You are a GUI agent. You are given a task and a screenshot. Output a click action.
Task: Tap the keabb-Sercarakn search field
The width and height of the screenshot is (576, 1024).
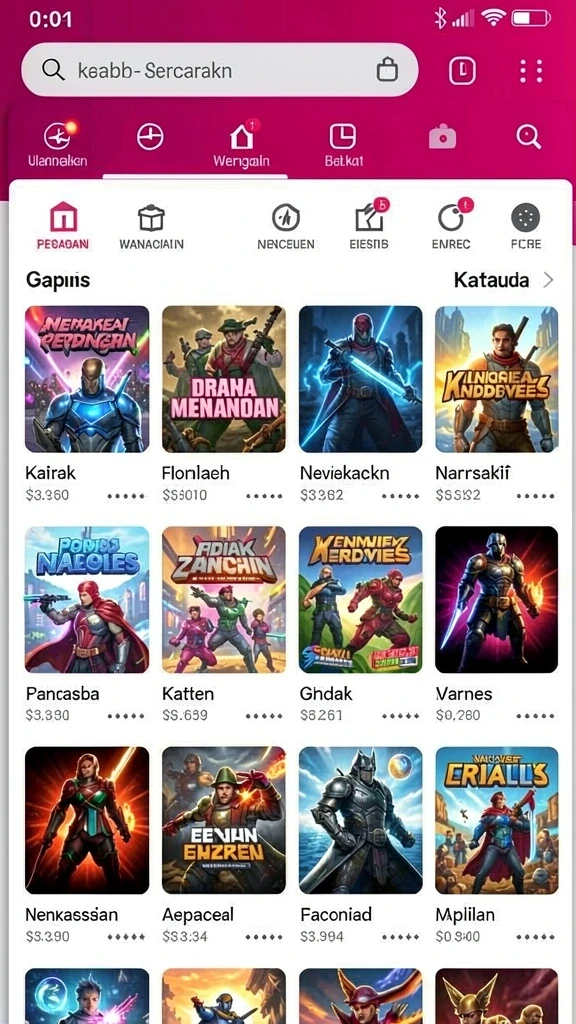pos(219,70)
